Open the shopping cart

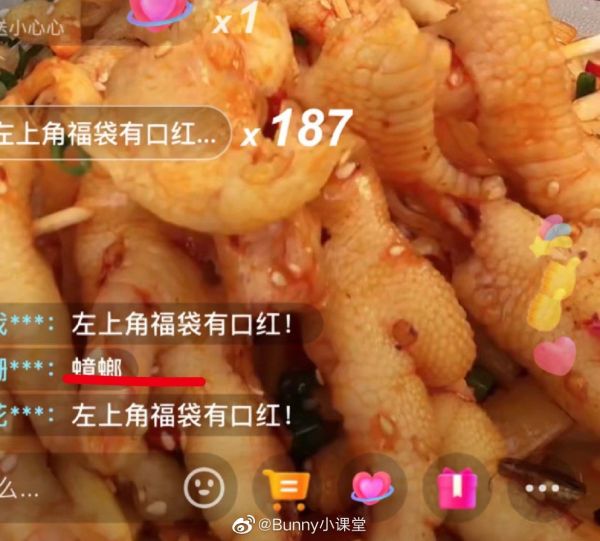coord(290,489)
